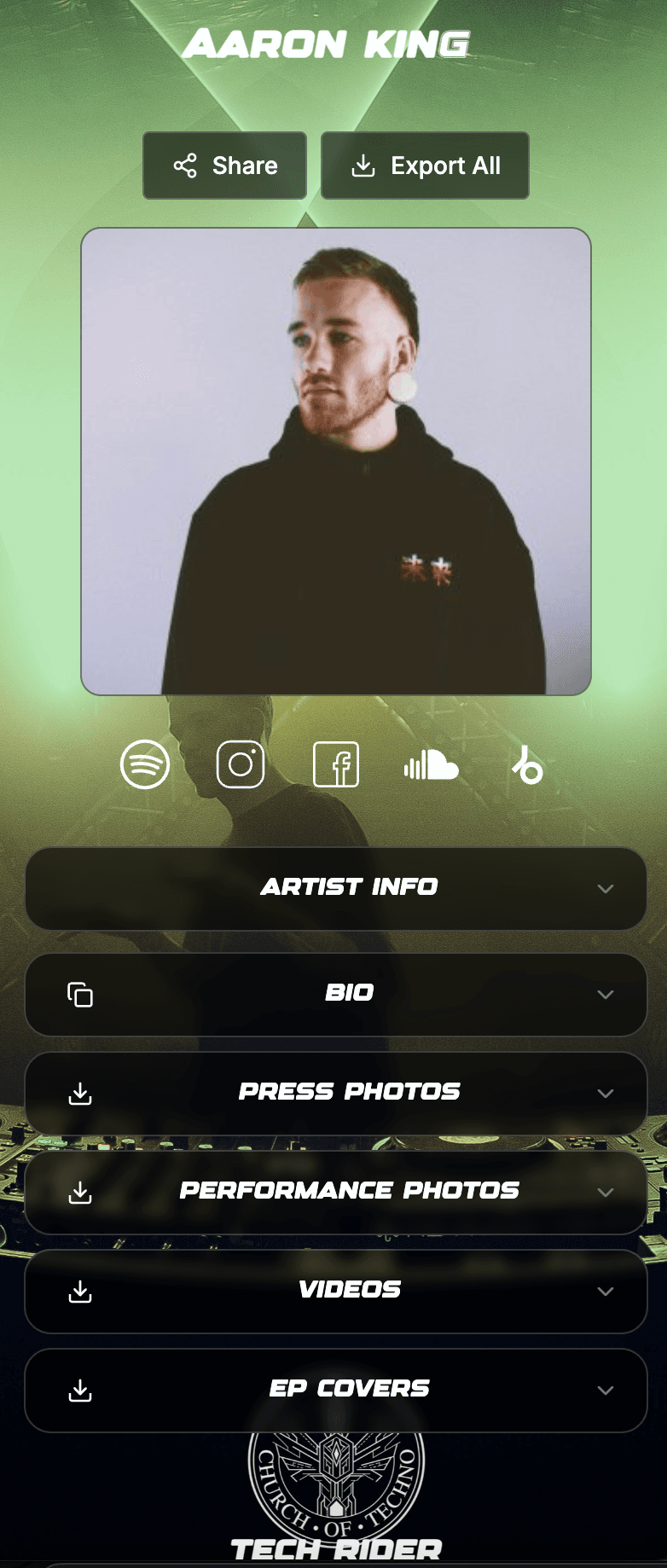Expand the Bio section chevron
The width and height of the screenshot is (667, 1568).
(x=605, y=994)
